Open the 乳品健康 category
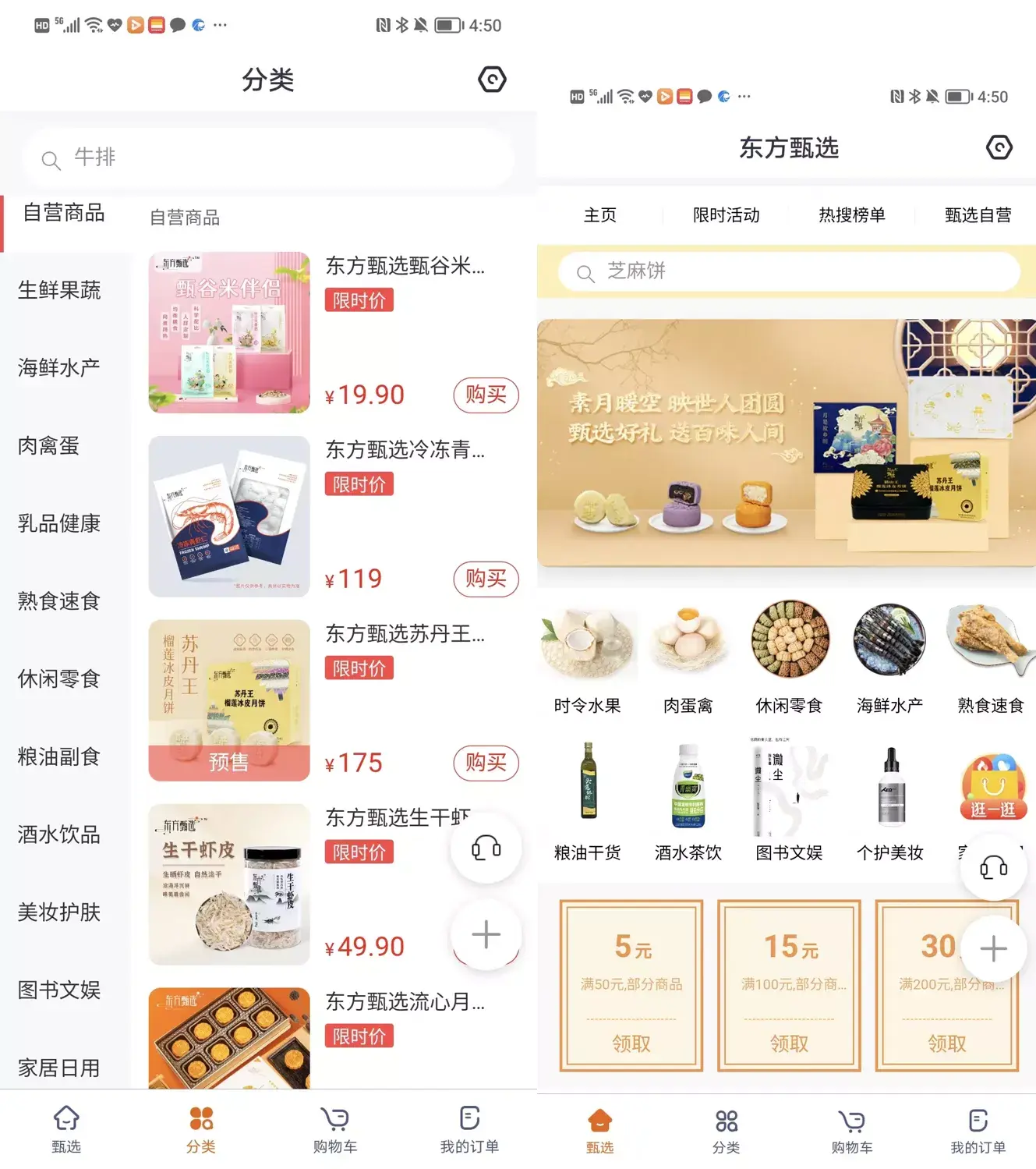This screenshot has height=1169, width=1036. point(59,524)
